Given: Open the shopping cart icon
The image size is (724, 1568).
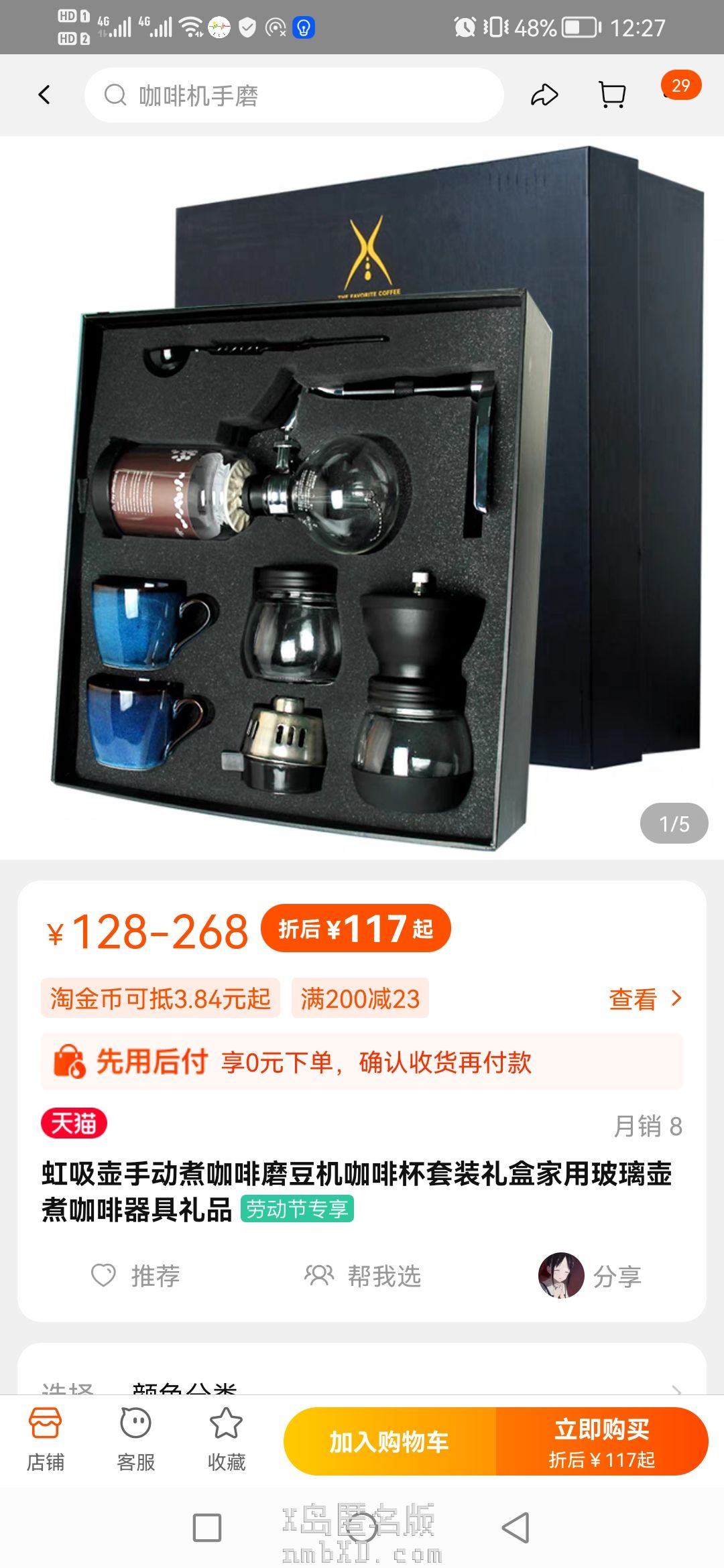Looking at the screenshot, I should click(612, 95).
